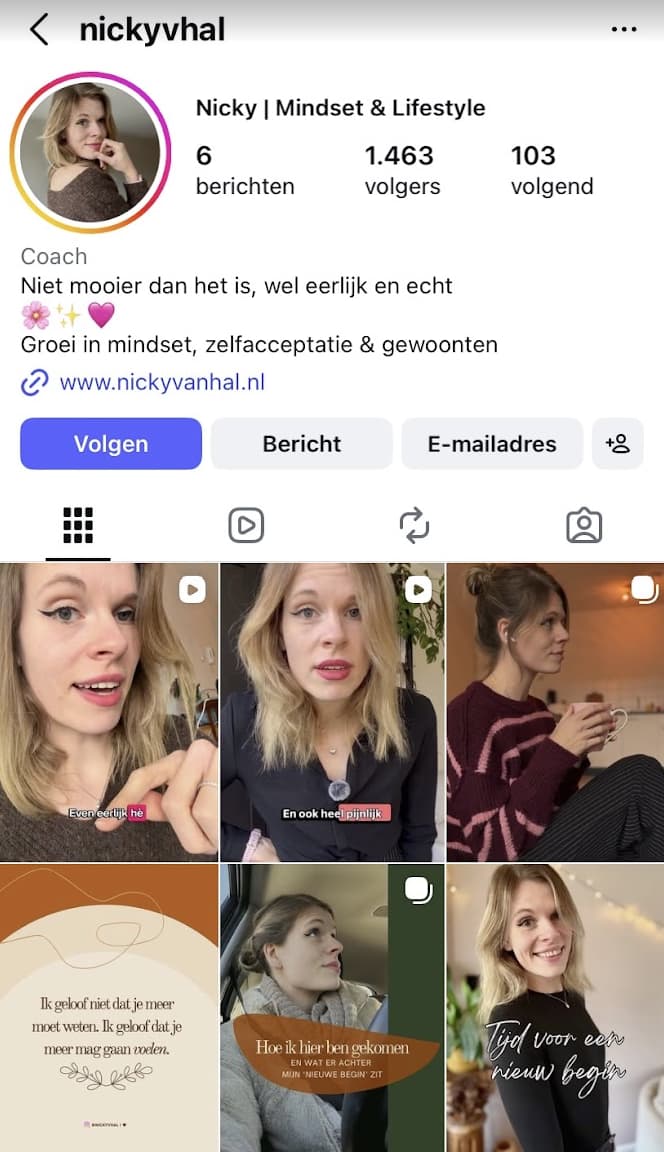Open 'Tijd voor een nieuw begin' post
Screen dimensions: 664x1152
(555, 1008)
